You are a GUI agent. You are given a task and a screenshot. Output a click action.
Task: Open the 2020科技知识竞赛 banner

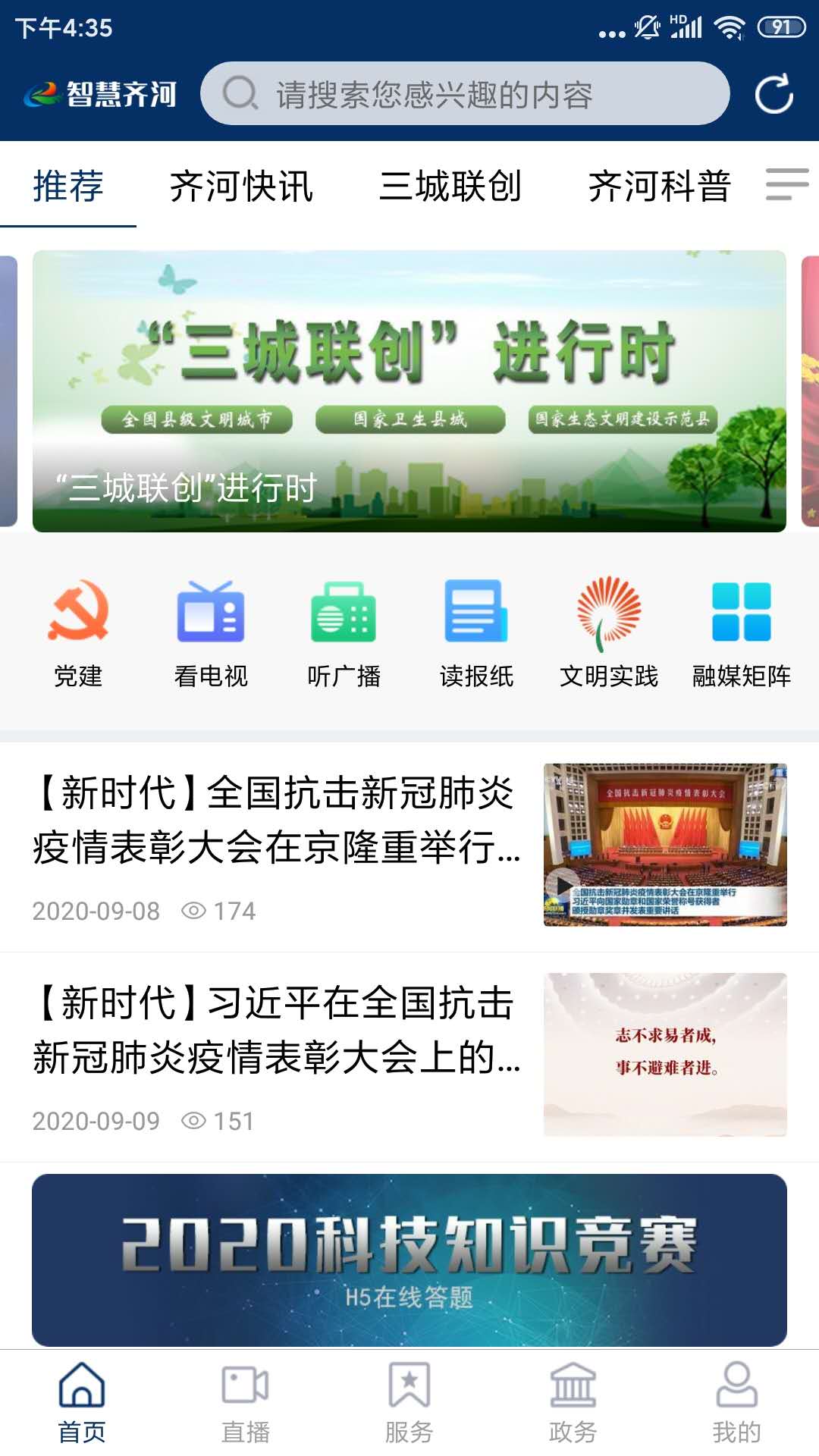[409, 1260]
